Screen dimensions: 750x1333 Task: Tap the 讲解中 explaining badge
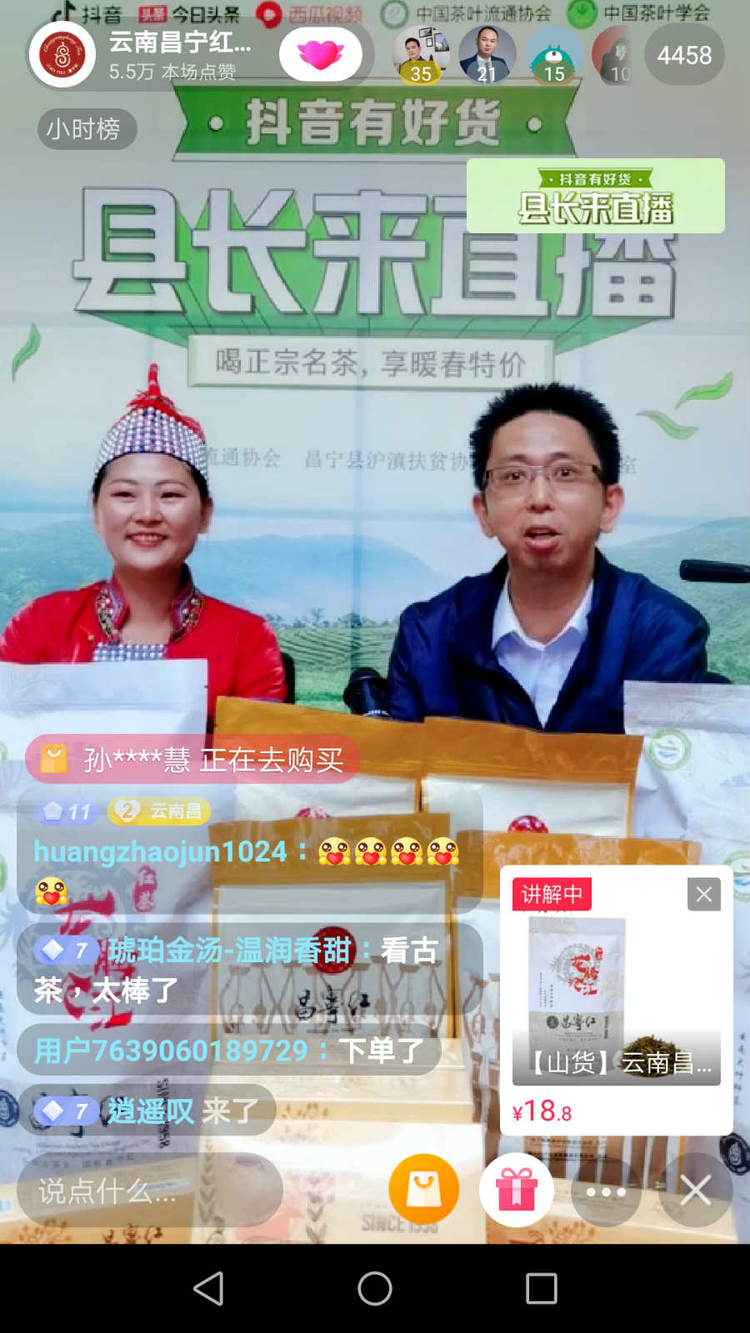(x=551, y=894)
